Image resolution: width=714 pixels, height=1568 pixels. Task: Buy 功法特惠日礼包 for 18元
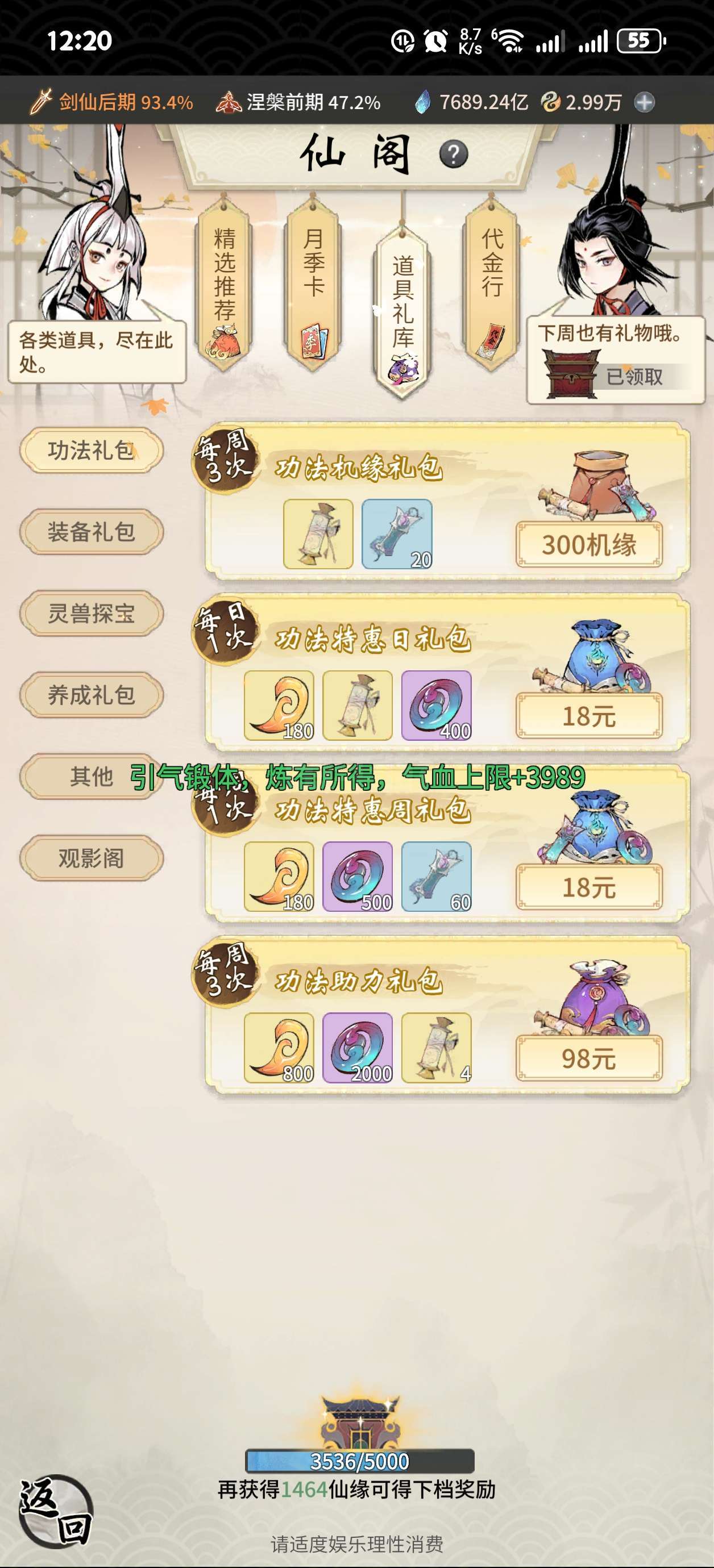pyautogui.click(x=588, y=716)
